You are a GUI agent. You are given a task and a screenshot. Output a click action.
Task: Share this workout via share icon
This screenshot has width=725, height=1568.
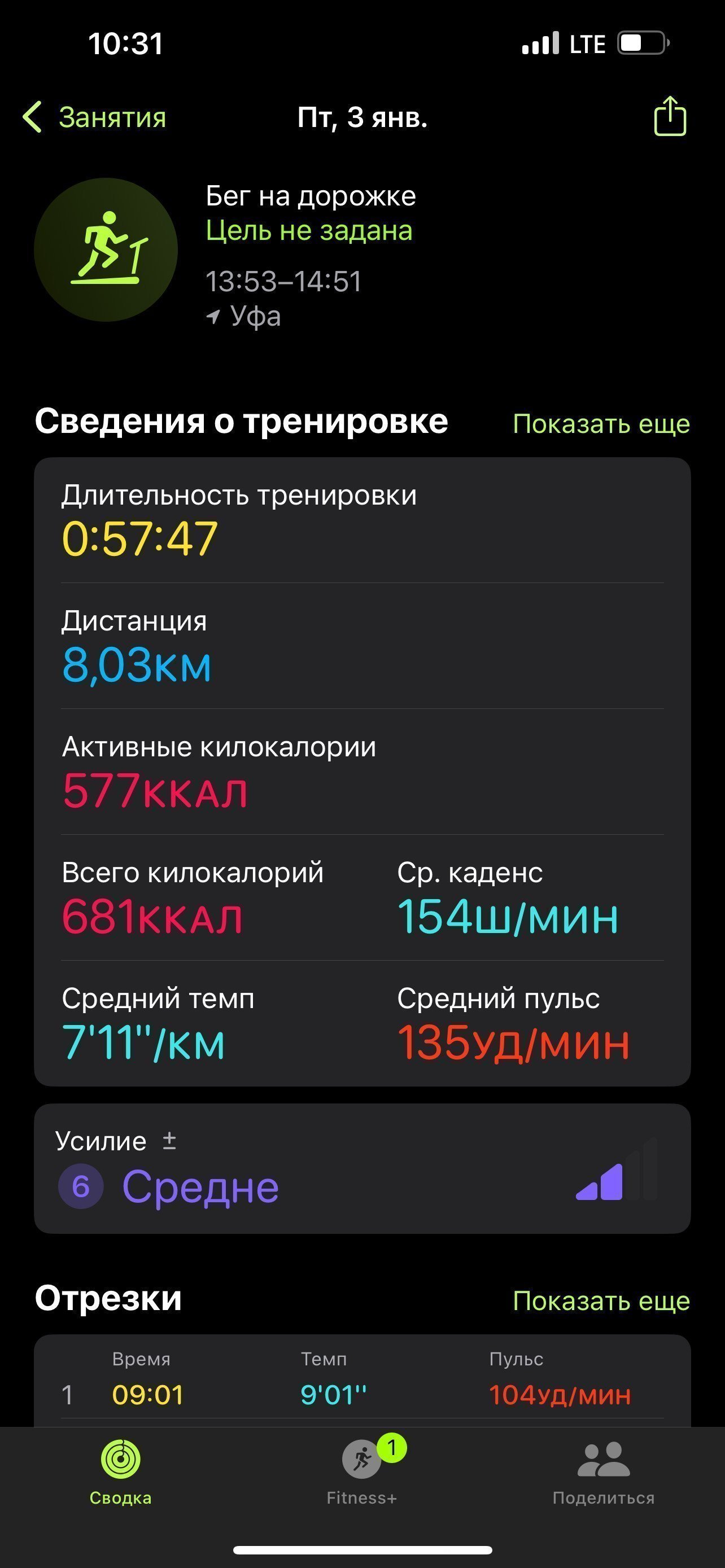pyautogui.click(x=670, y=116)
